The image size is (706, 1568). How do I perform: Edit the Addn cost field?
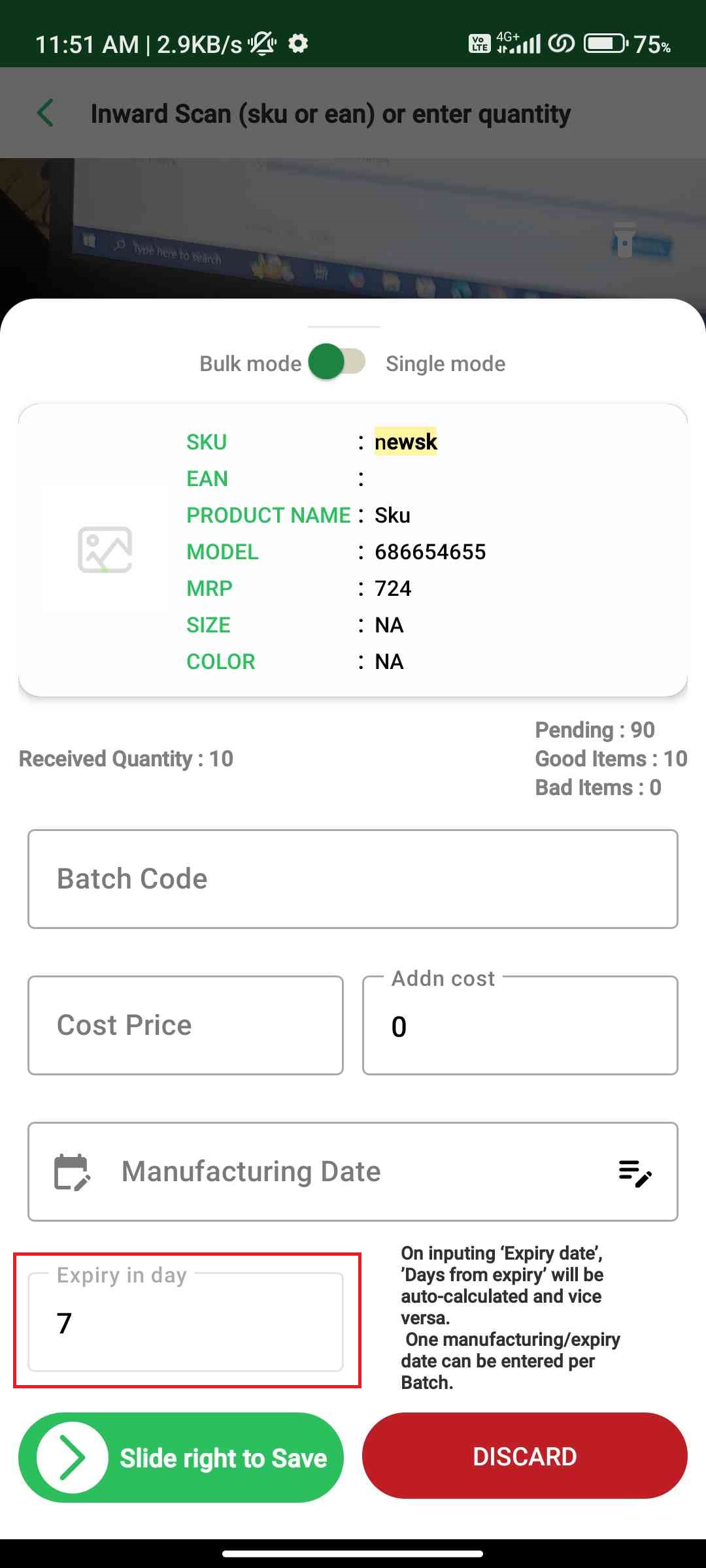520,1025
